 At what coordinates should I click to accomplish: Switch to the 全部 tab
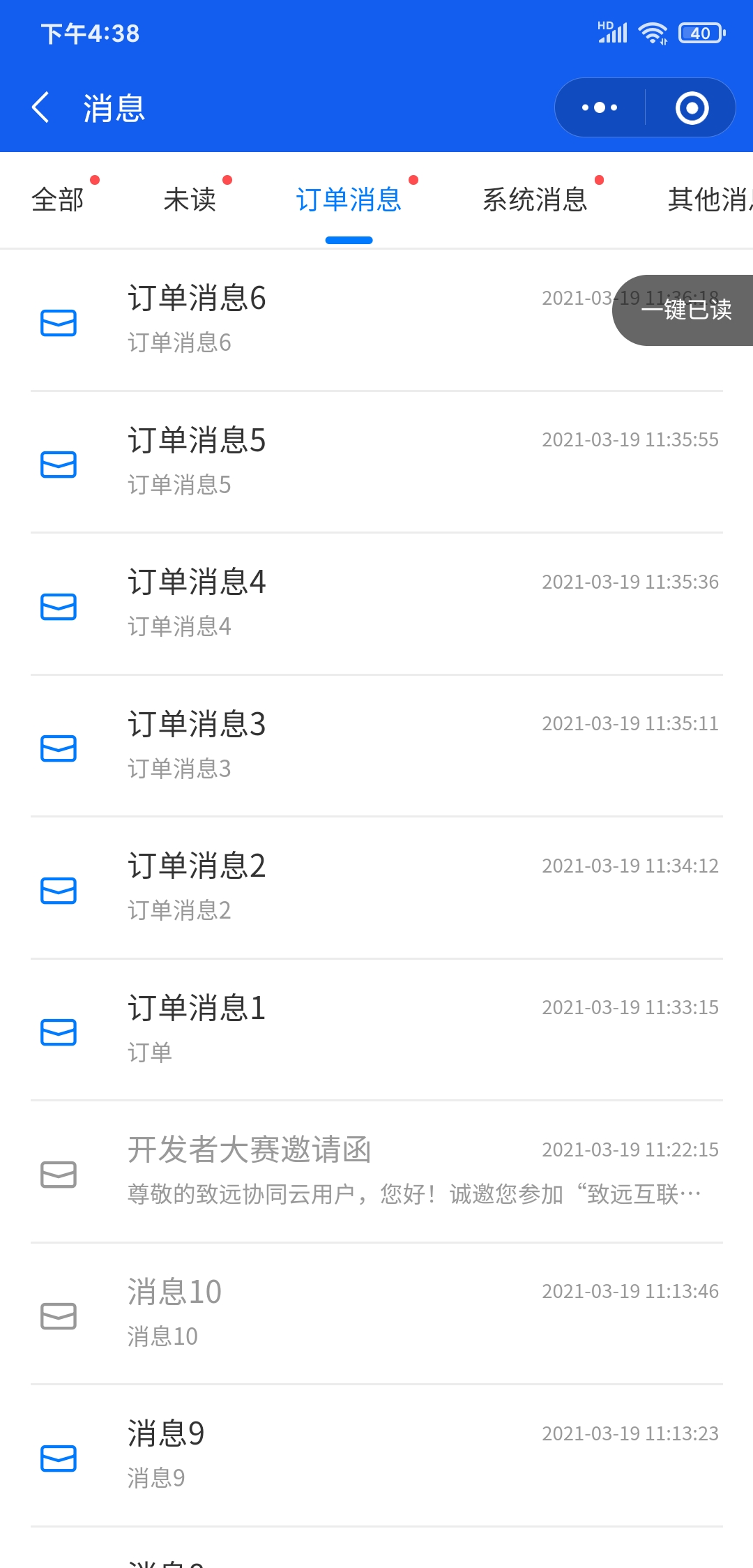tap(57, 199)
